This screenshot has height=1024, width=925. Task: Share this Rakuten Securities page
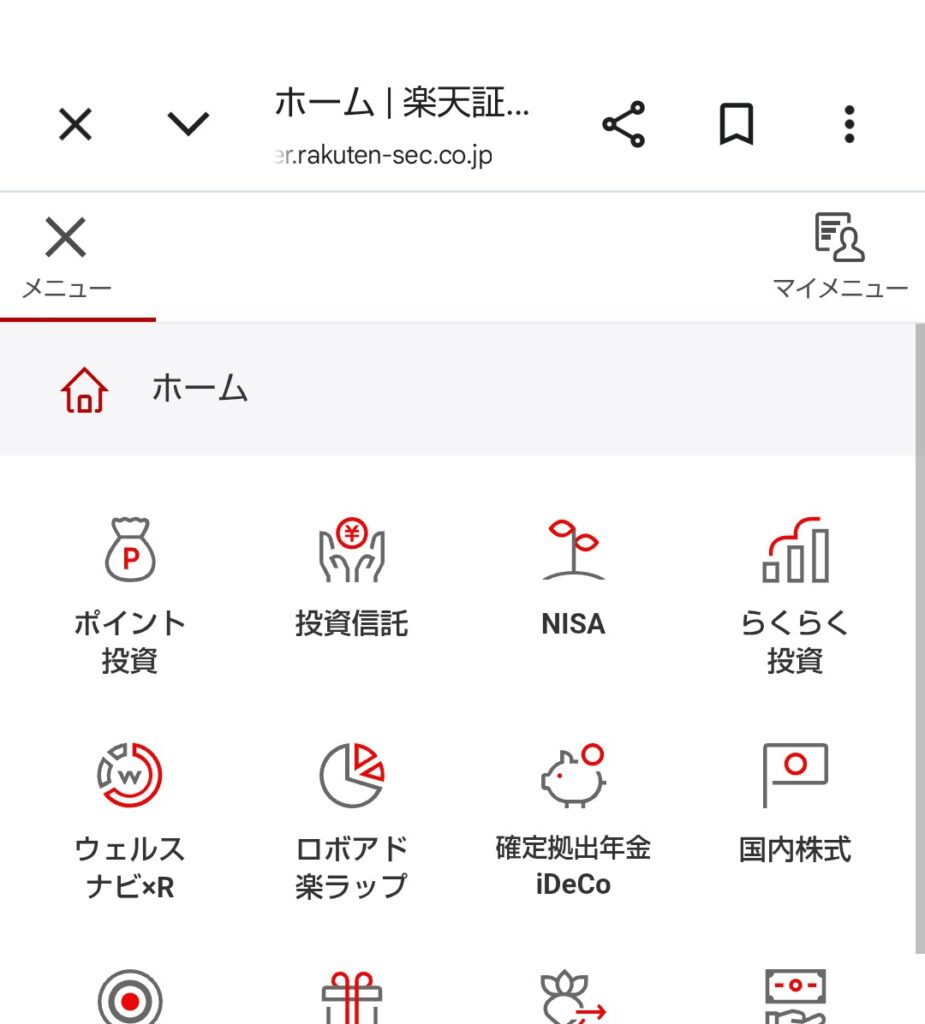tap(623, 125)
